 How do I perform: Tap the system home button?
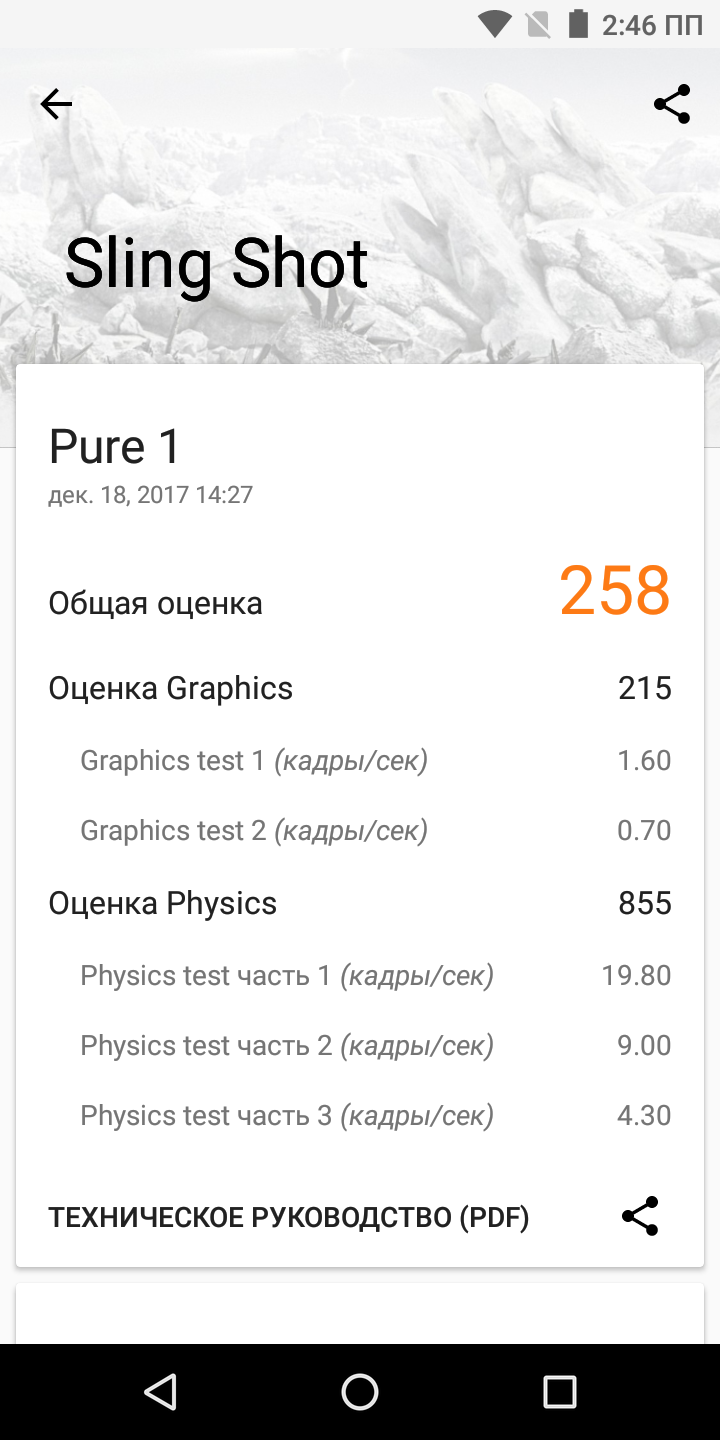(x=360, y=1391)
